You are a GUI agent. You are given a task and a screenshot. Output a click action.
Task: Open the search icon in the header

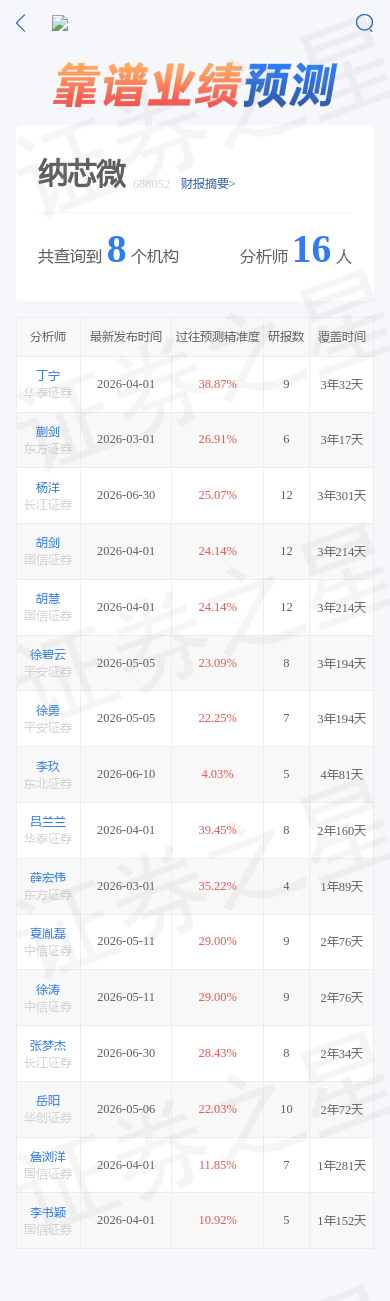tap(364, 23)
